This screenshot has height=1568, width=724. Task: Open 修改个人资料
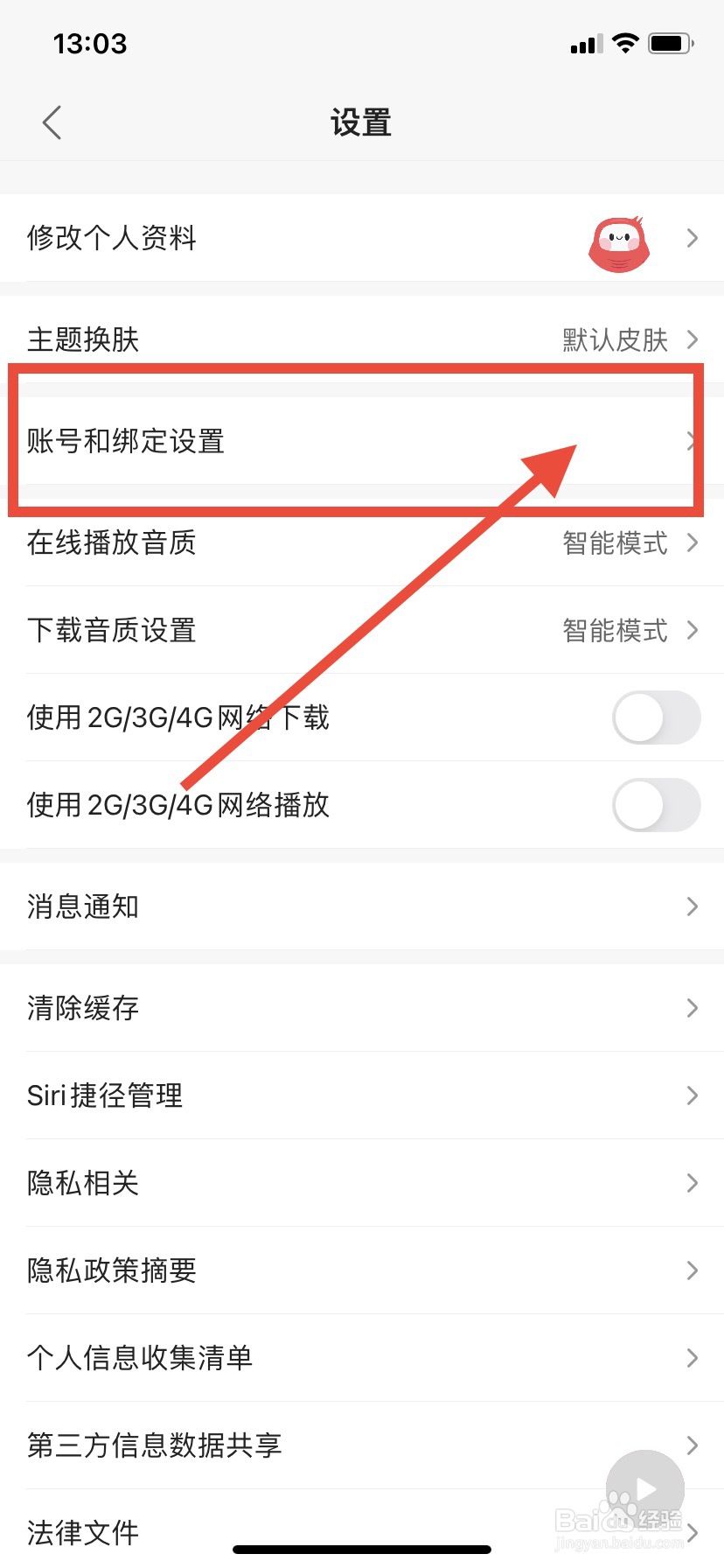pos(113,238)
